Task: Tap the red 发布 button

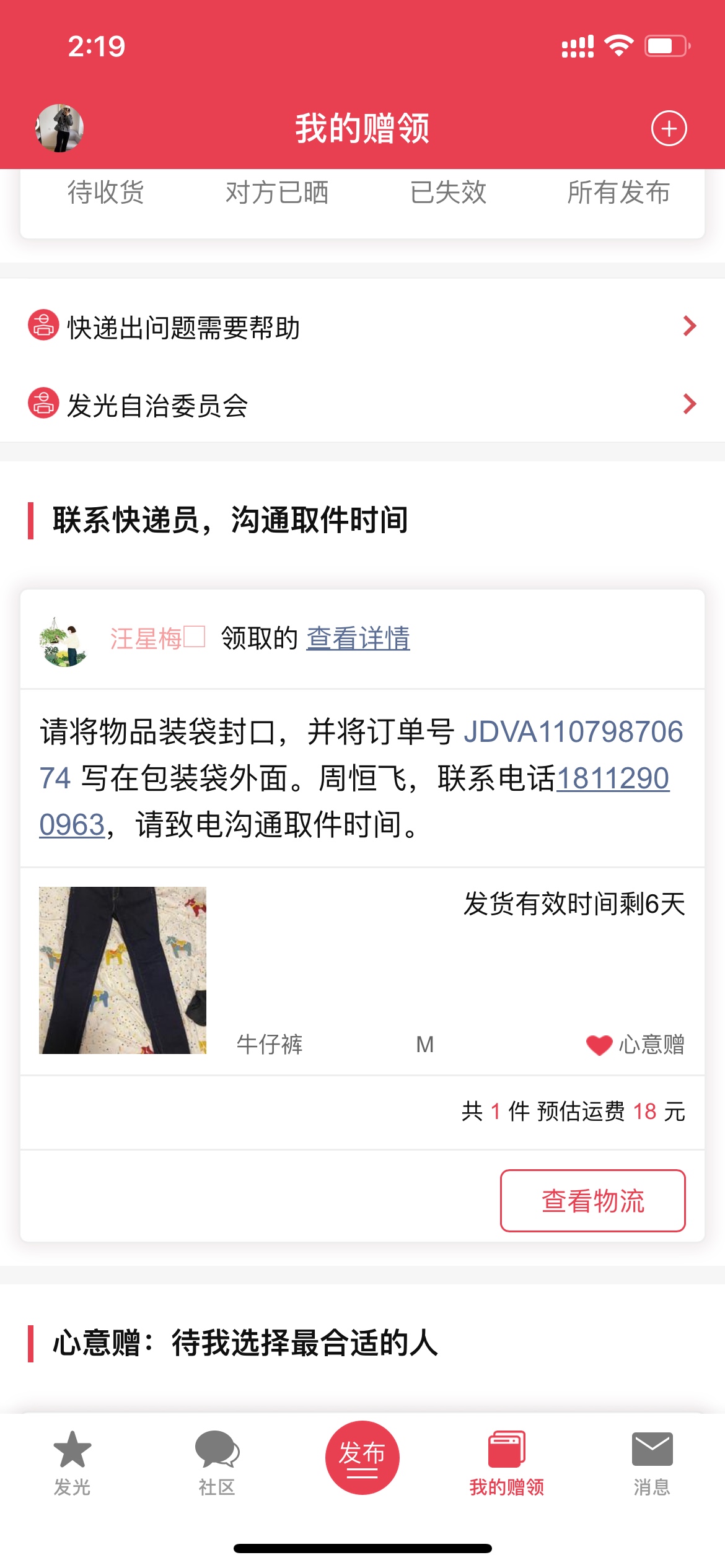Action: pos(362,1457)
